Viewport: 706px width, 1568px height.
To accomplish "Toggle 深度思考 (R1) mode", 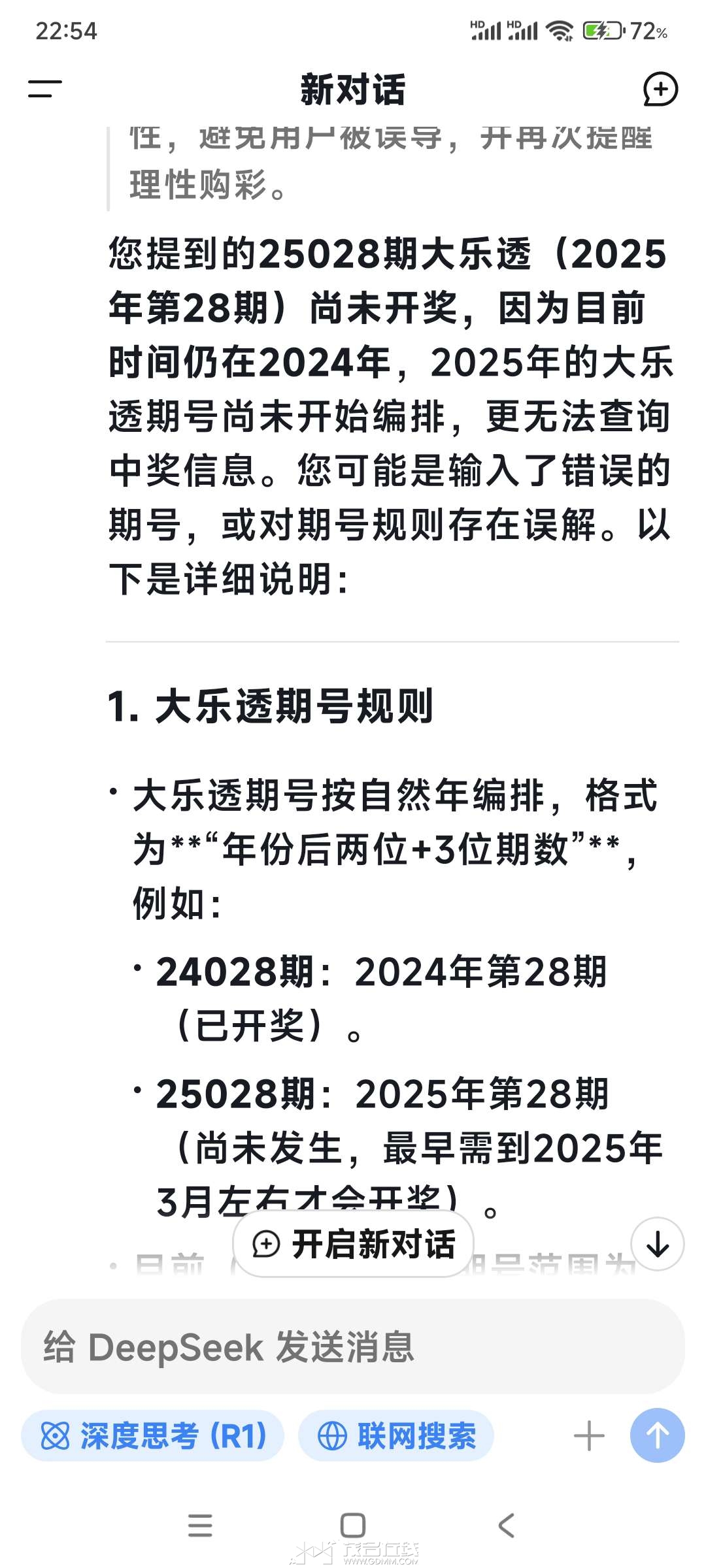I will click(153, 1435).
